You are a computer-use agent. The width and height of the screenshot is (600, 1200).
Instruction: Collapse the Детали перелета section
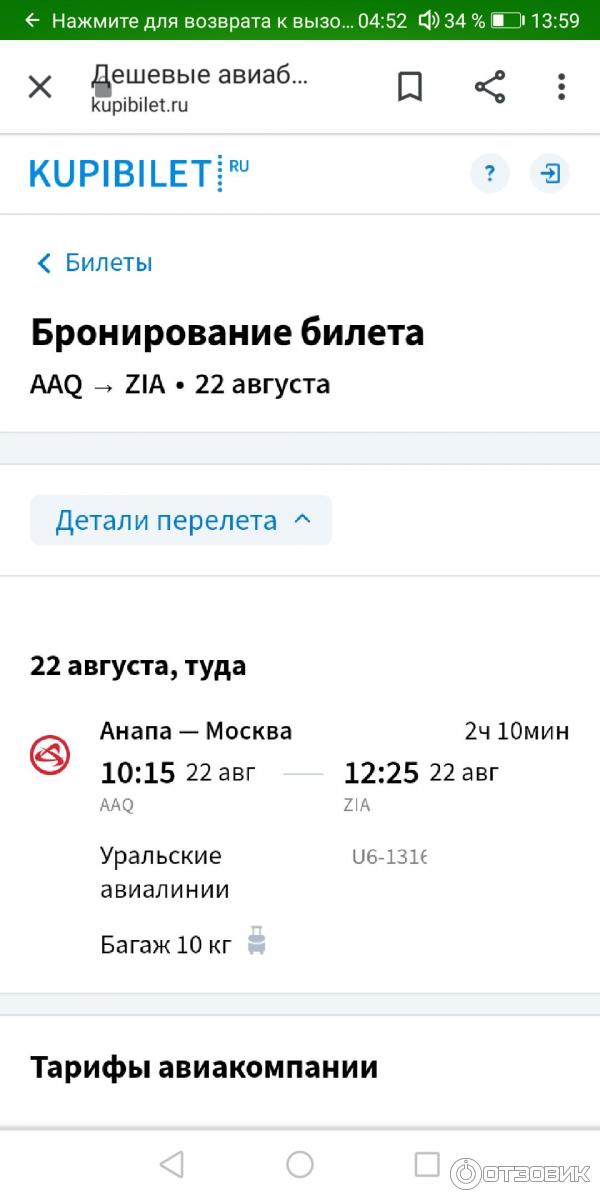point(181,520)
